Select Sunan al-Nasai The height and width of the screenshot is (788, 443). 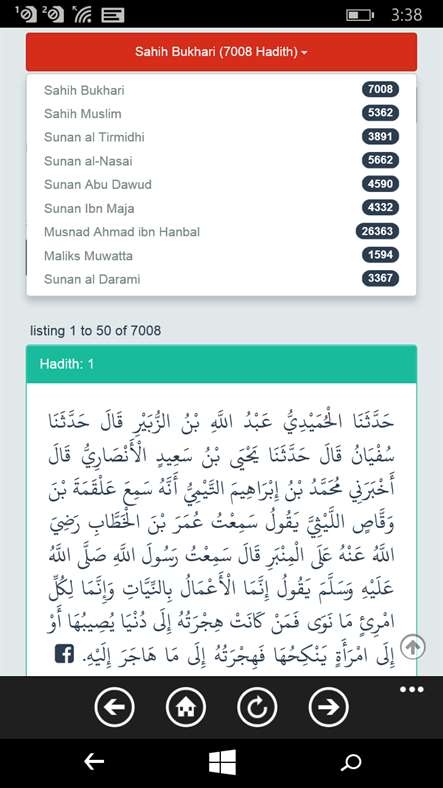[221, 161]
